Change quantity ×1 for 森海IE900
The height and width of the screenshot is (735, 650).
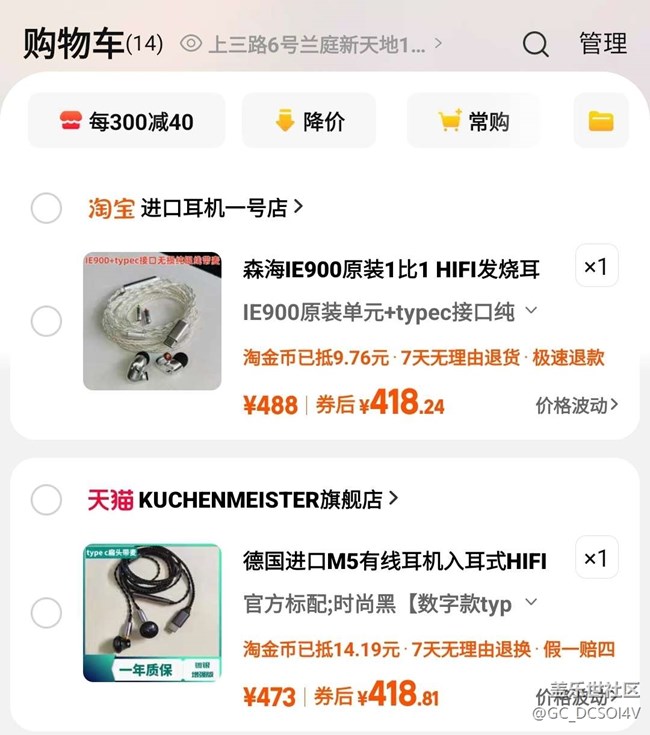click(597, 267)
